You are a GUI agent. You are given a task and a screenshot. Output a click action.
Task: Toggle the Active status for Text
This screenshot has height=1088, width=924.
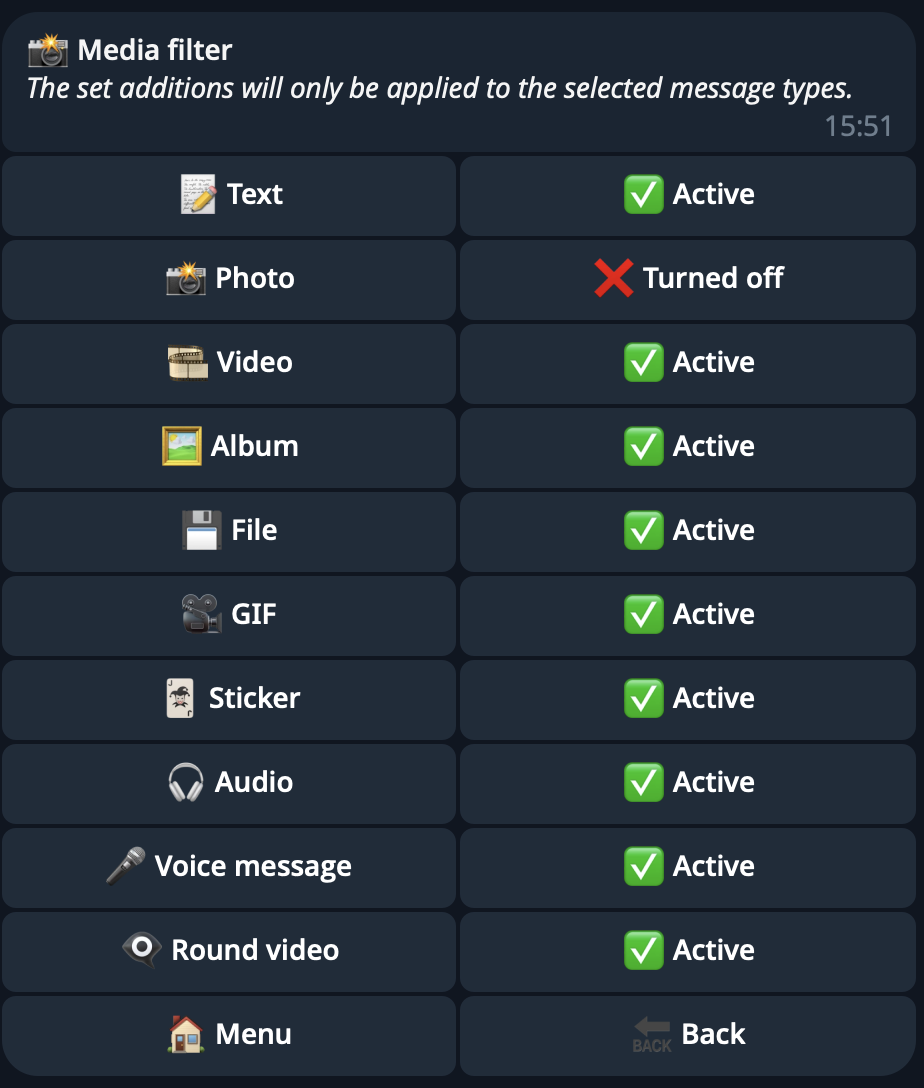pyautogui.click(x=688, y=195)
